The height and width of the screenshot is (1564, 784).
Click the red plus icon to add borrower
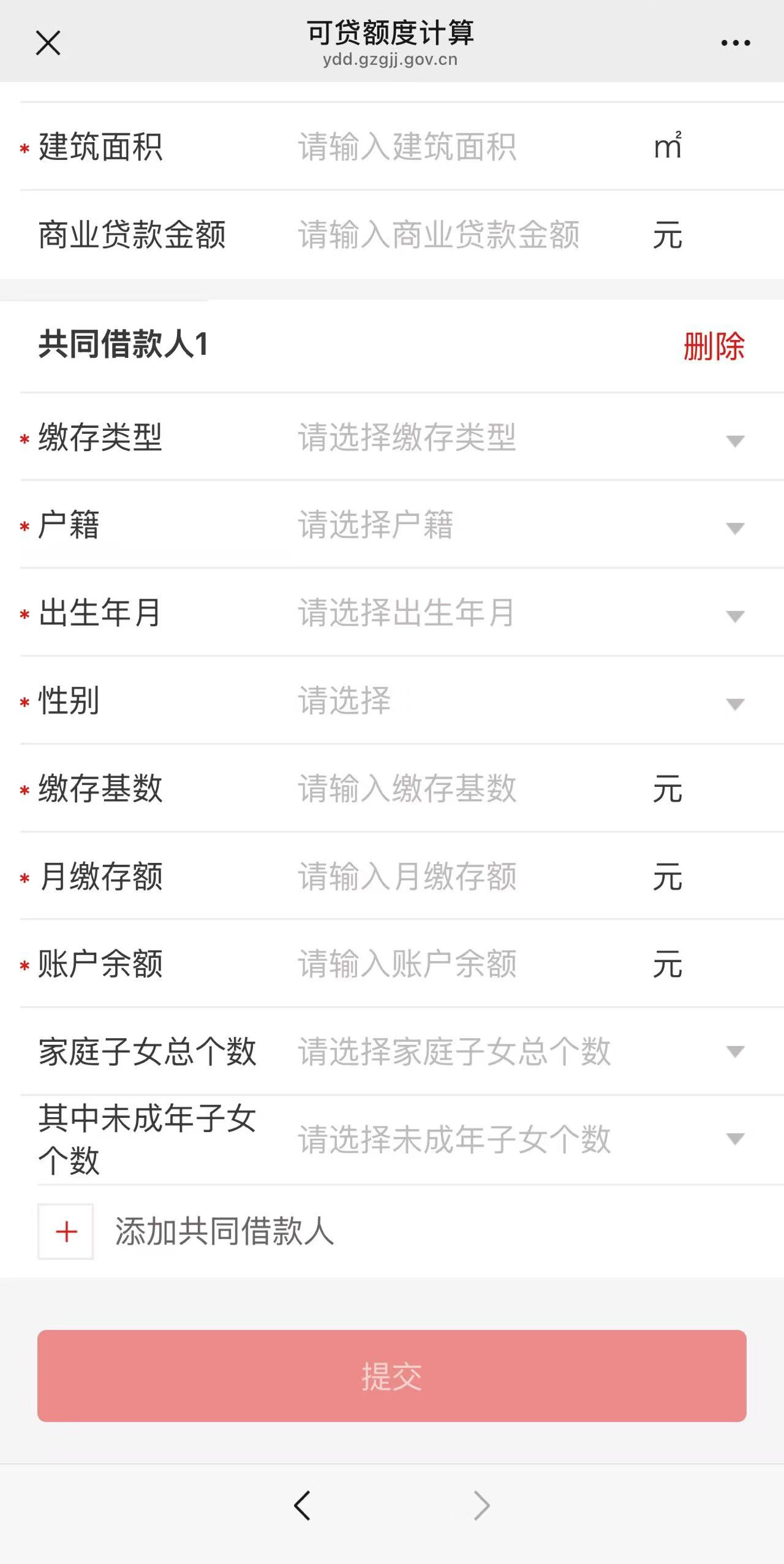click(x=64, y=1231)
